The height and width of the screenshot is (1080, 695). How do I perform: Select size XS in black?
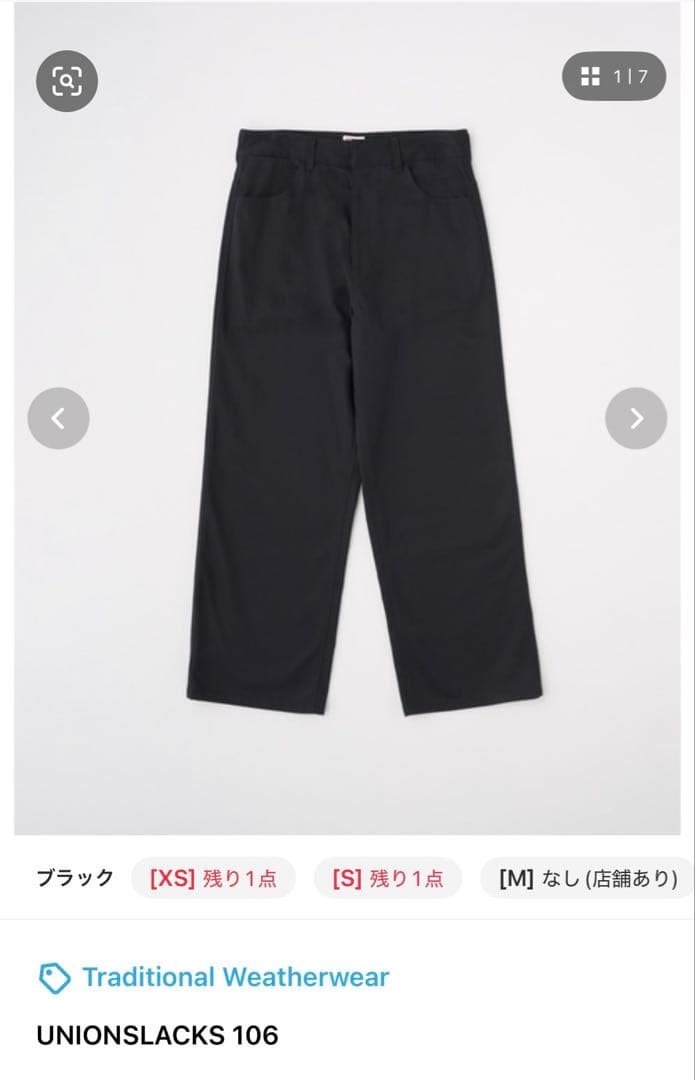tap(213, 879)
